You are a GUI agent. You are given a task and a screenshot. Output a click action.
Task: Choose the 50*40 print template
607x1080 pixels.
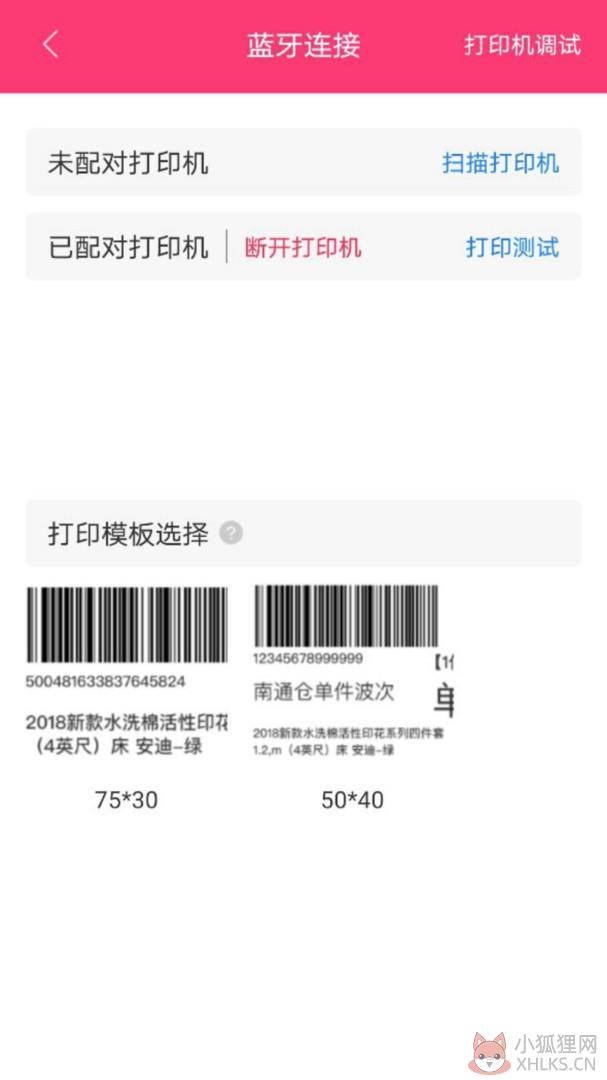[x=353, y=698]
